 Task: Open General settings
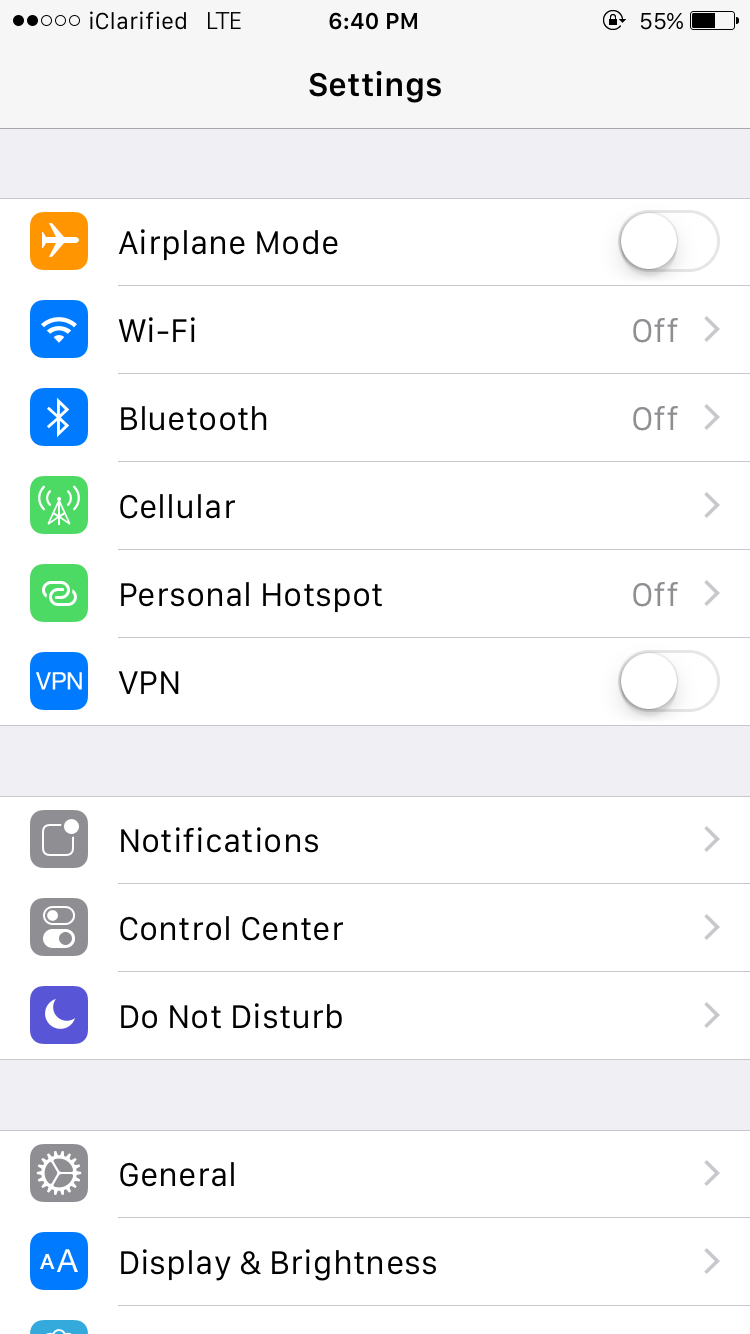[x=375, y=1174]
